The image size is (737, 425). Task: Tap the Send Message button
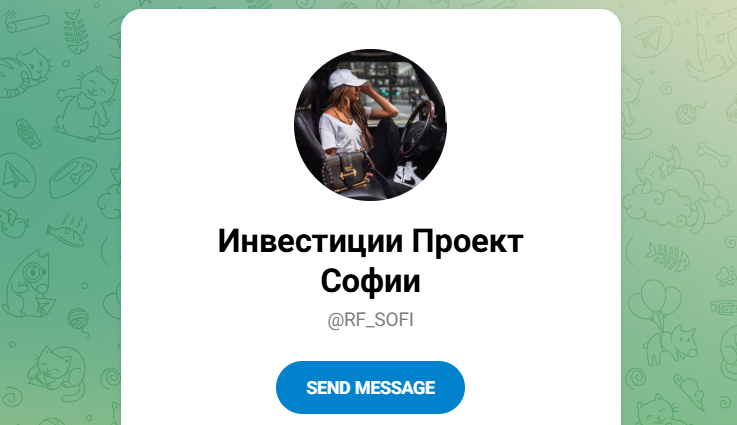[370, 388]
